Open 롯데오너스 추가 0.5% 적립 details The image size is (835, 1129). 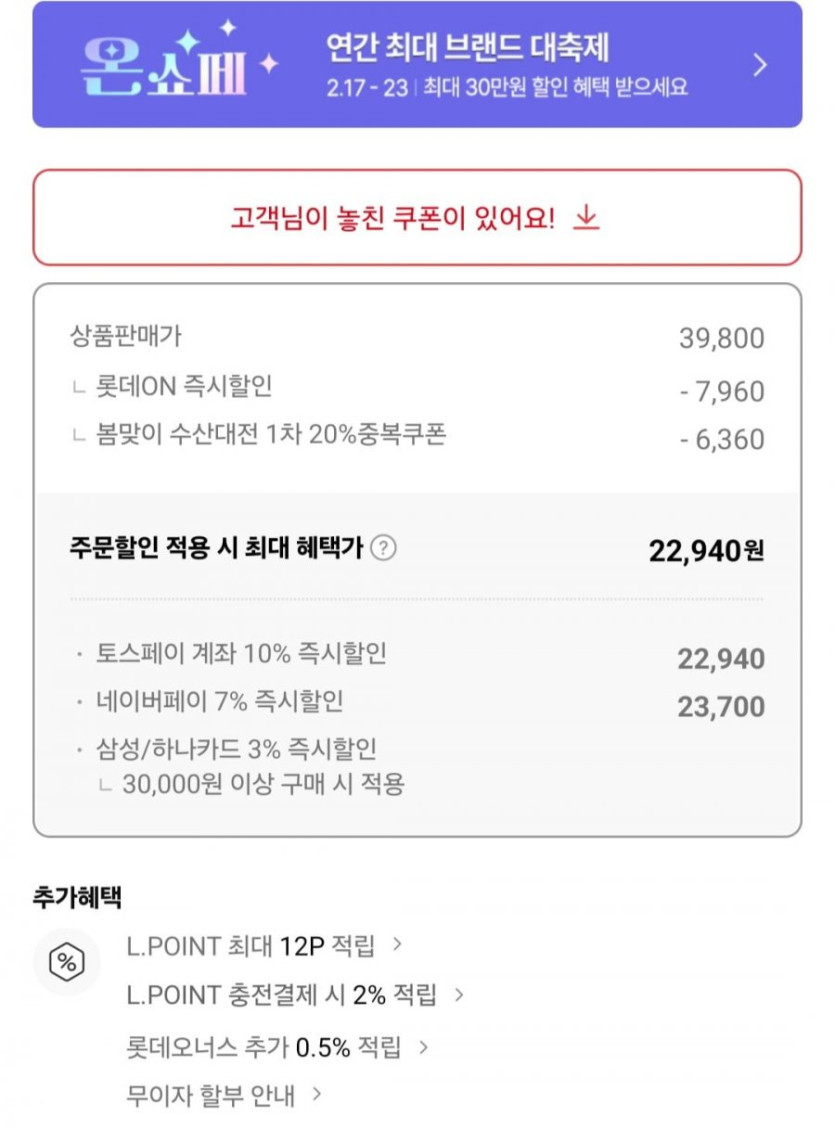(x=277, y=1047)
